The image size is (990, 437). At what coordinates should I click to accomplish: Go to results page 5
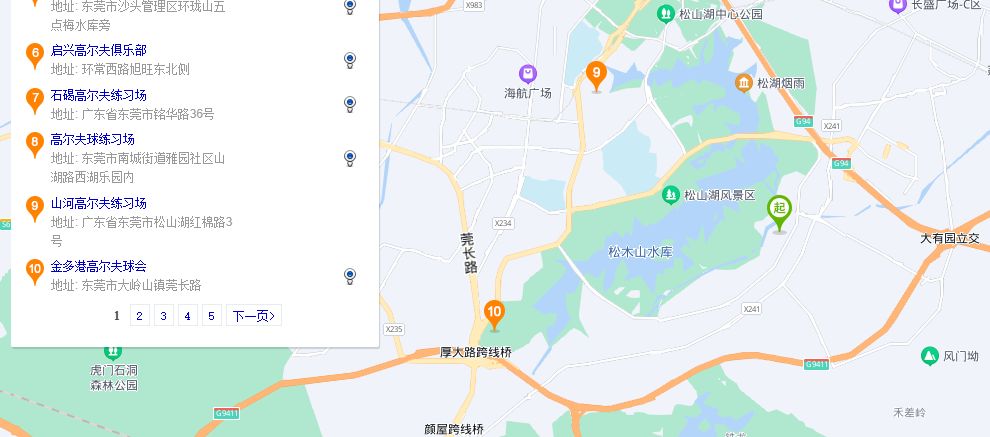[212, 316]
